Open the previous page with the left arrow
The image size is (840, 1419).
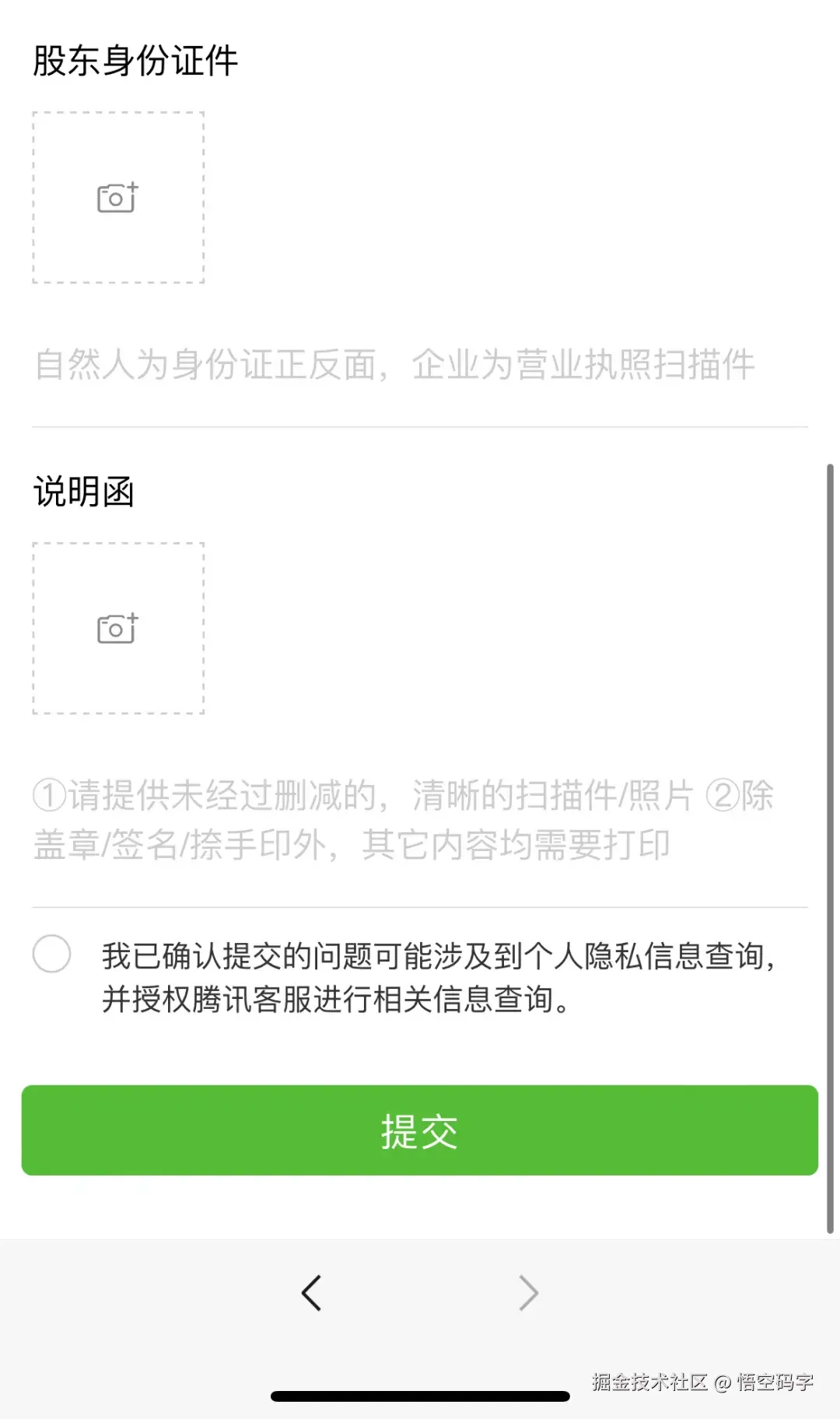point(311,1291)
